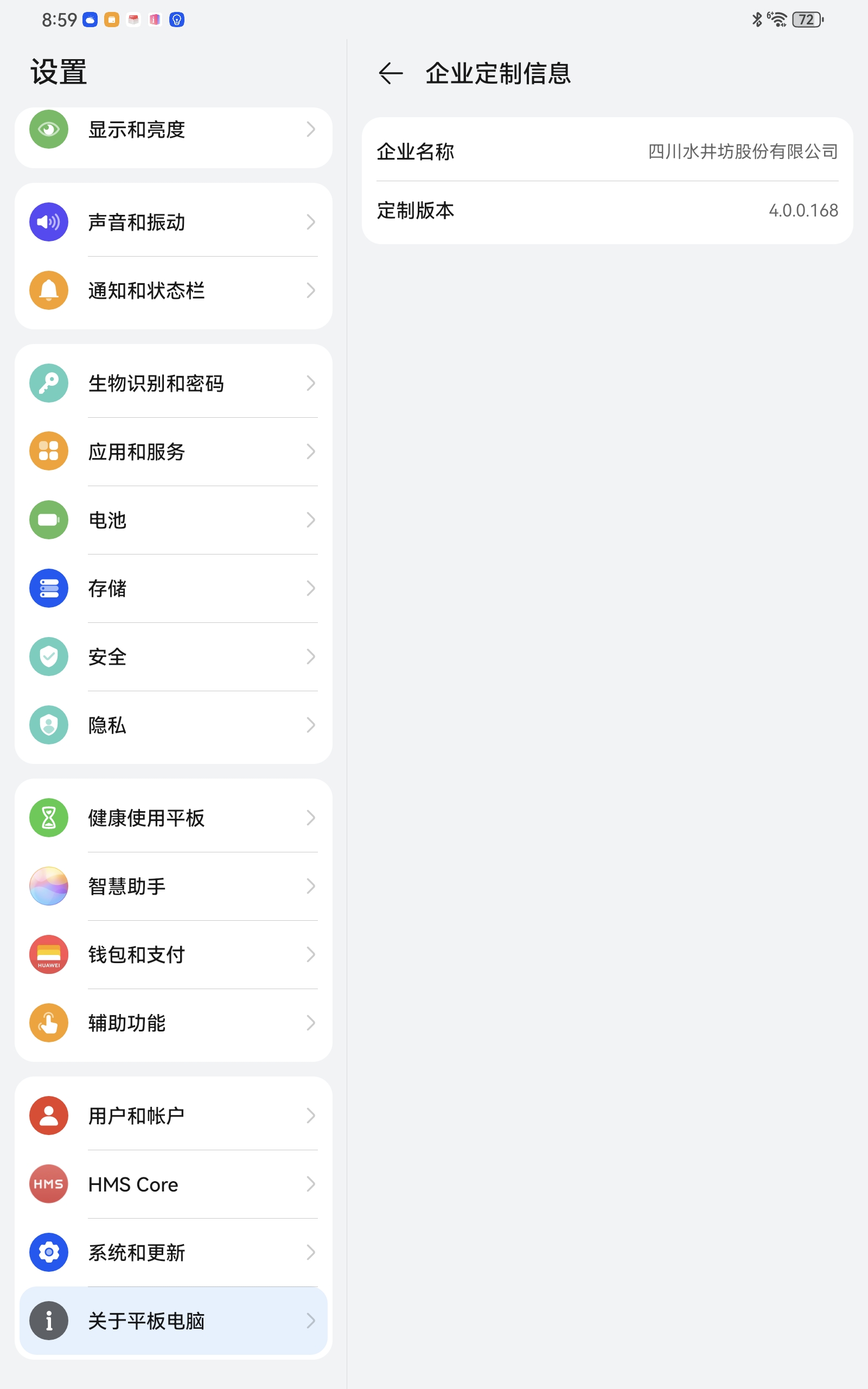This screenshot has height=1389, width=868.
Task: Open 用户和帐户 settings
Action: click(x=173, y=1116)
